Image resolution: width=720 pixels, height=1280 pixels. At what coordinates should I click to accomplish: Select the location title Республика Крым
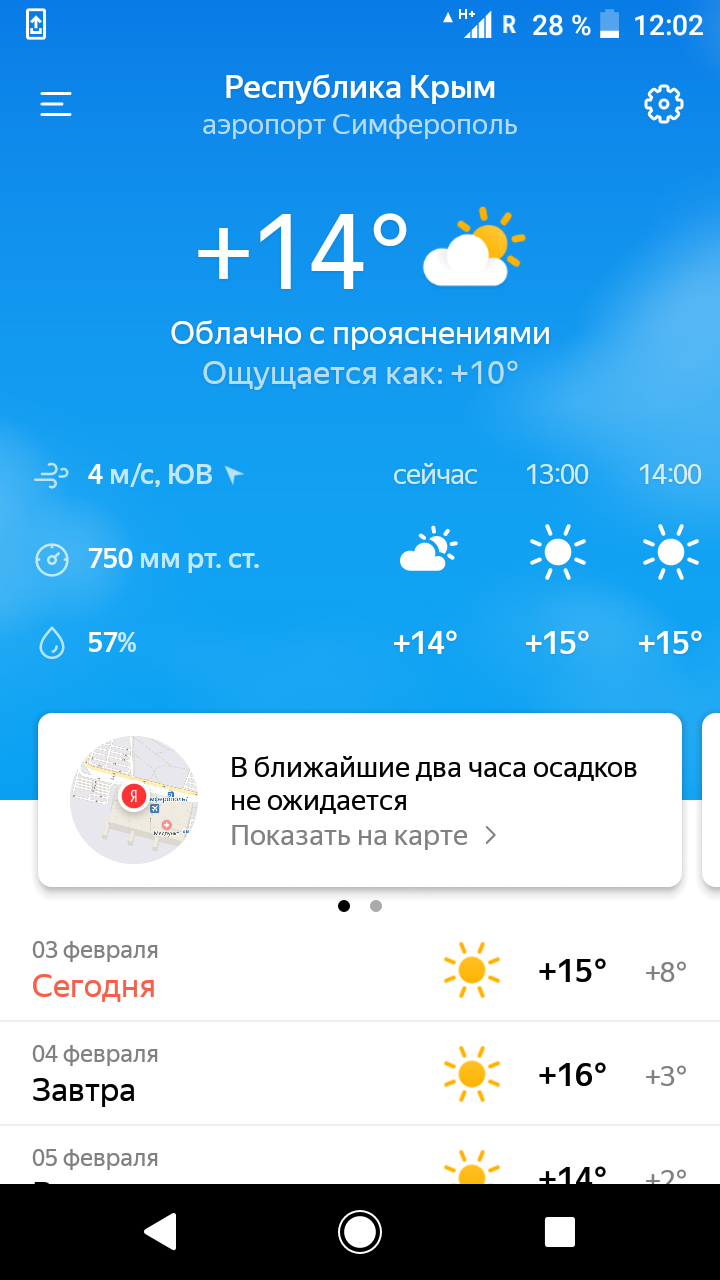coord(360,88)
